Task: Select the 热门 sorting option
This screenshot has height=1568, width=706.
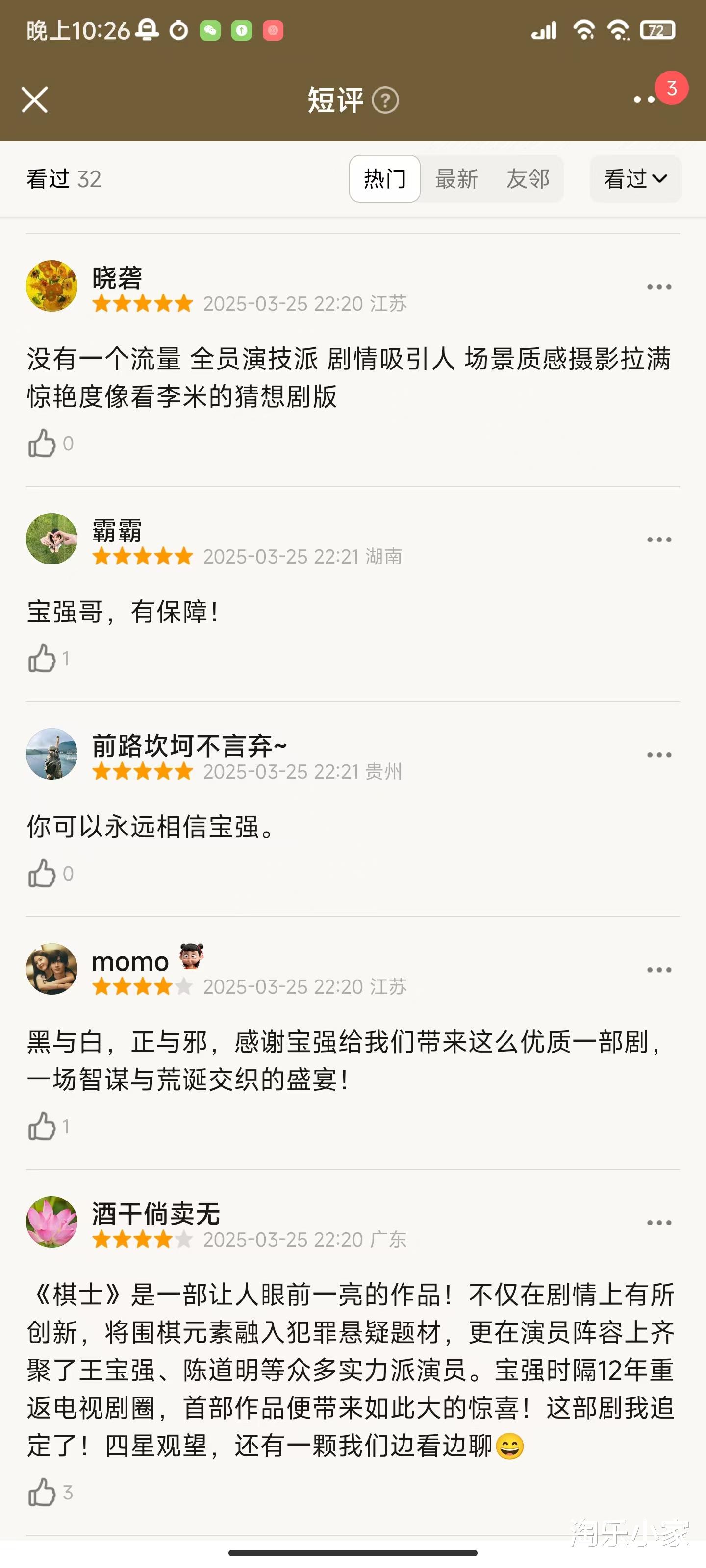Action: pyautogui.click(x=384, y=178)
